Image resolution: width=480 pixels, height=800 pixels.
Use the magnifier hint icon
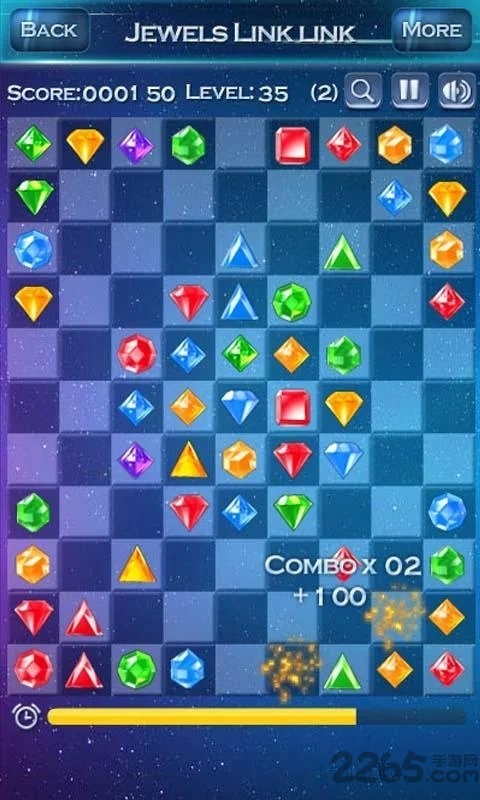[x=363, y=91]
